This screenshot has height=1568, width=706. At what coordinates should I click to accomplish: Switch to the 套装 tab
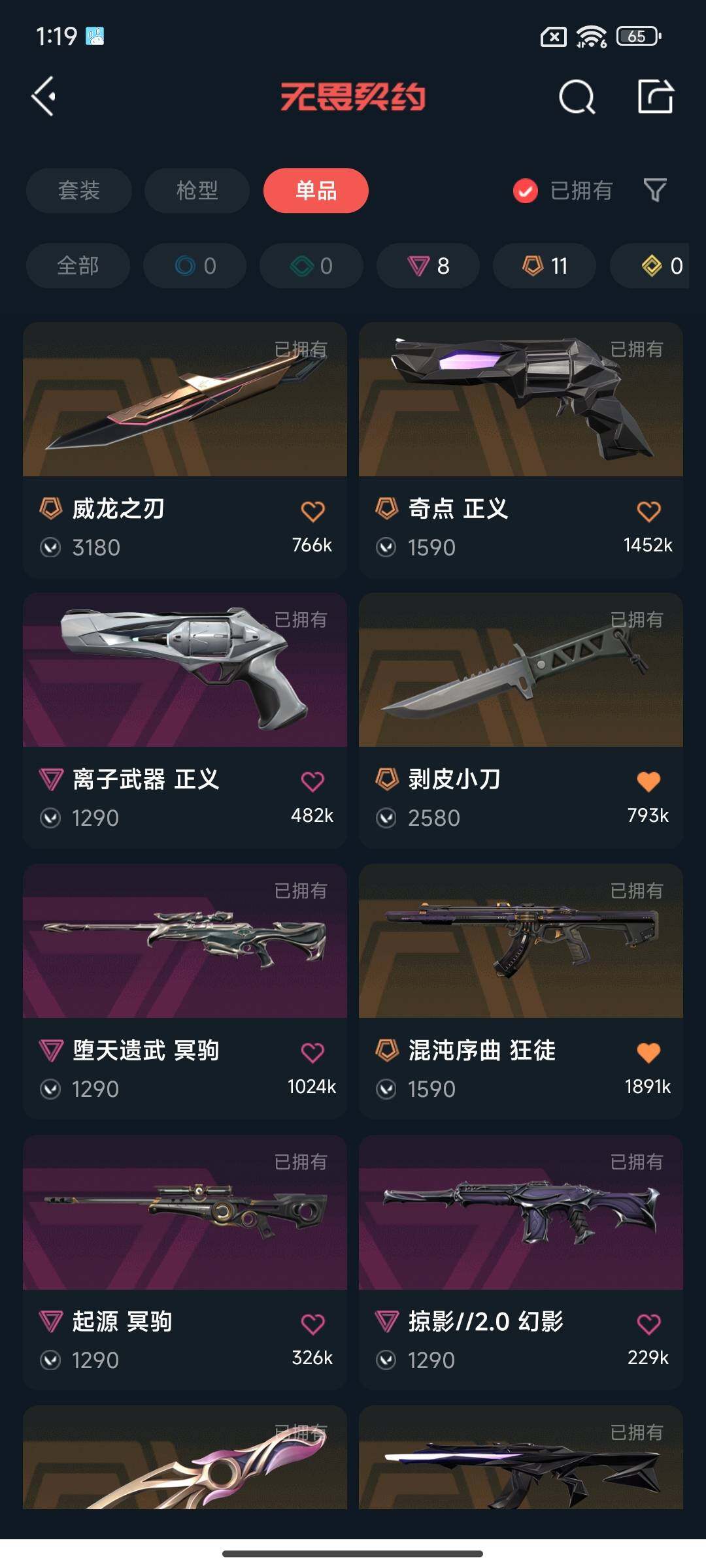[x=78, y=190]
